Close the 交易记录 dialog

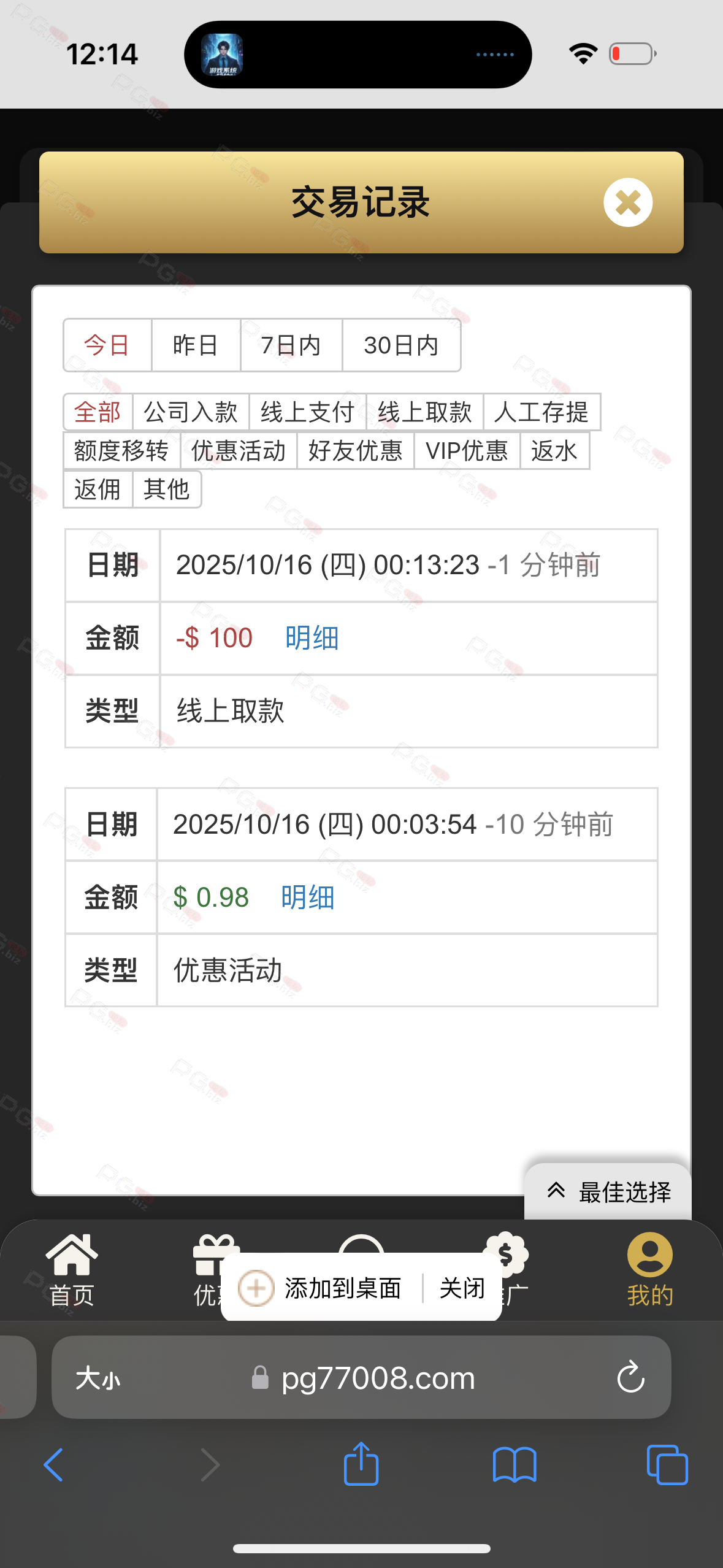click(x=627, y=202)
